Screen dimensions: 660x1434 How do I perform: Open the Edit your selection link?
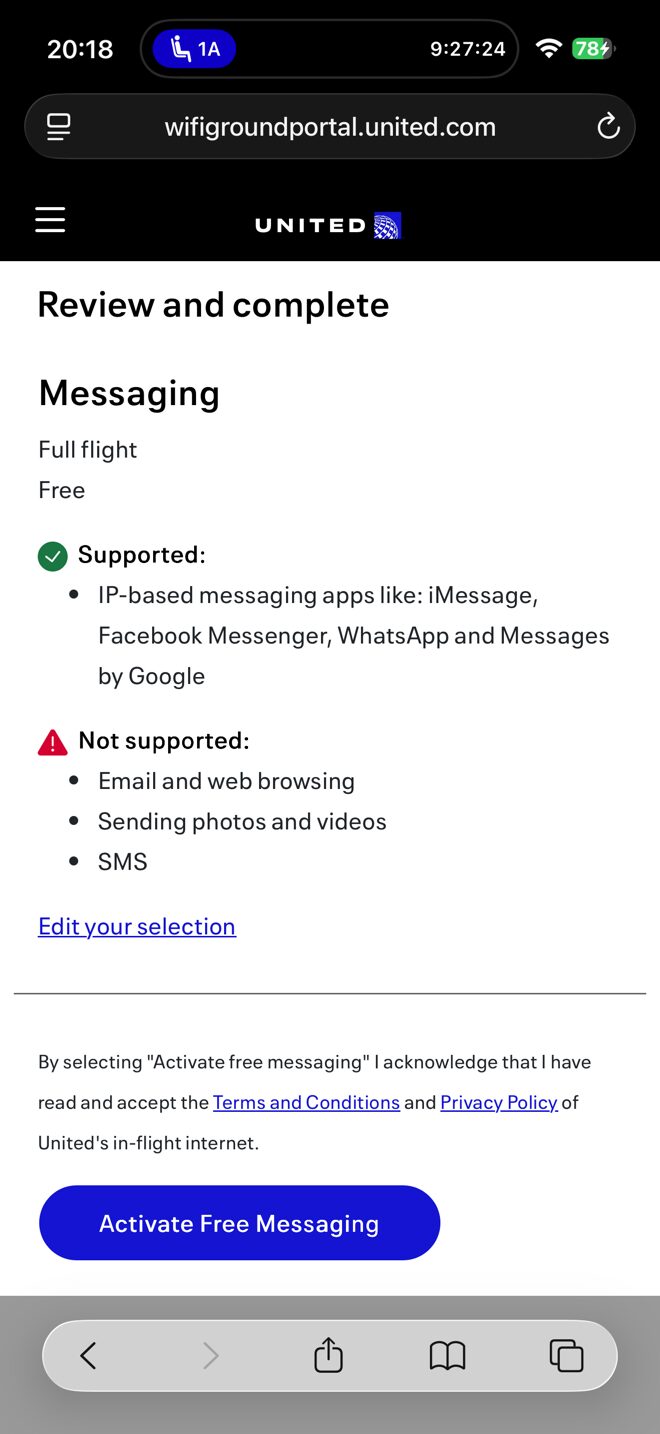(137, 926)
